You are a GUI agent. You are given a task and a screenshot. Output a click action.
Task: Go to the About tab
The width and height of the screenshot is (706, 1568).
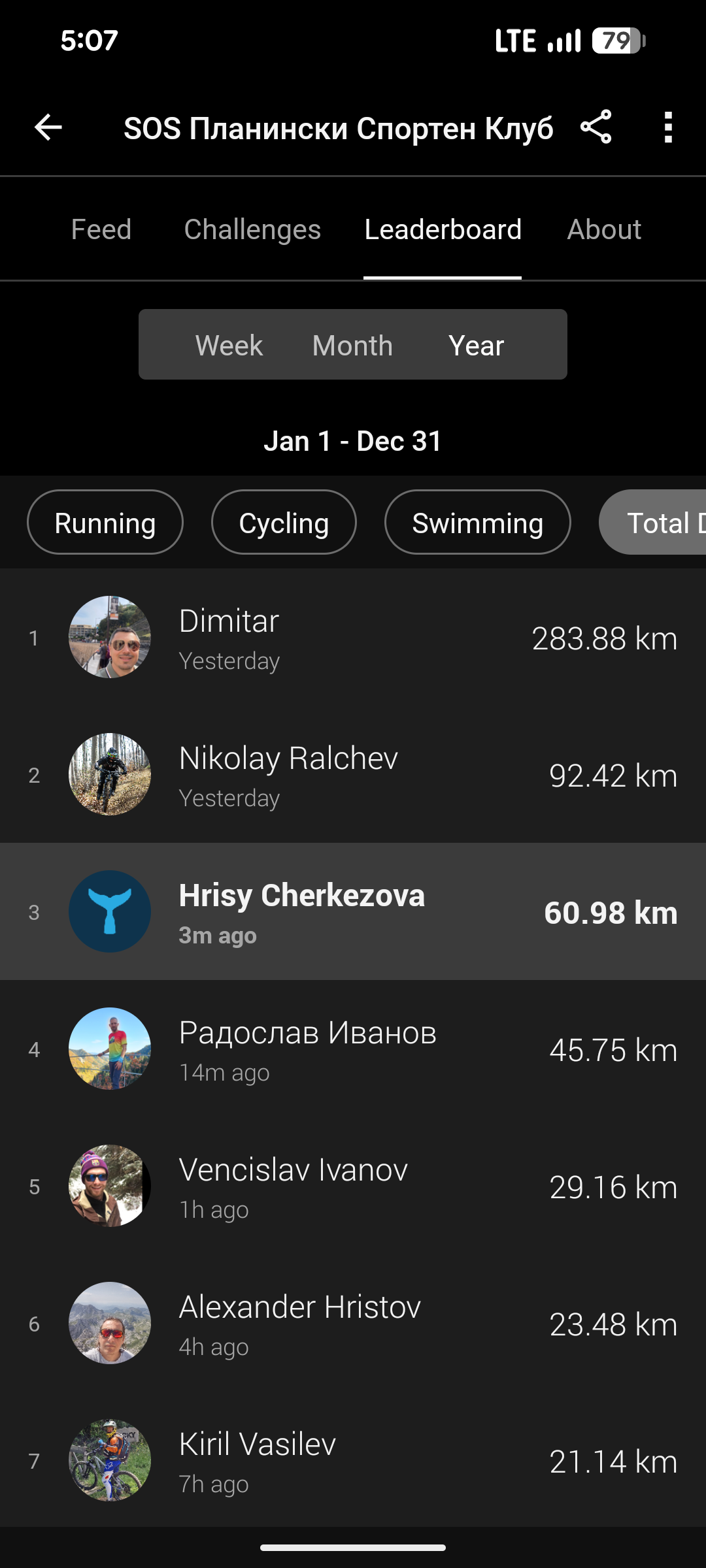pyautogui.click(x=604, y=229)
